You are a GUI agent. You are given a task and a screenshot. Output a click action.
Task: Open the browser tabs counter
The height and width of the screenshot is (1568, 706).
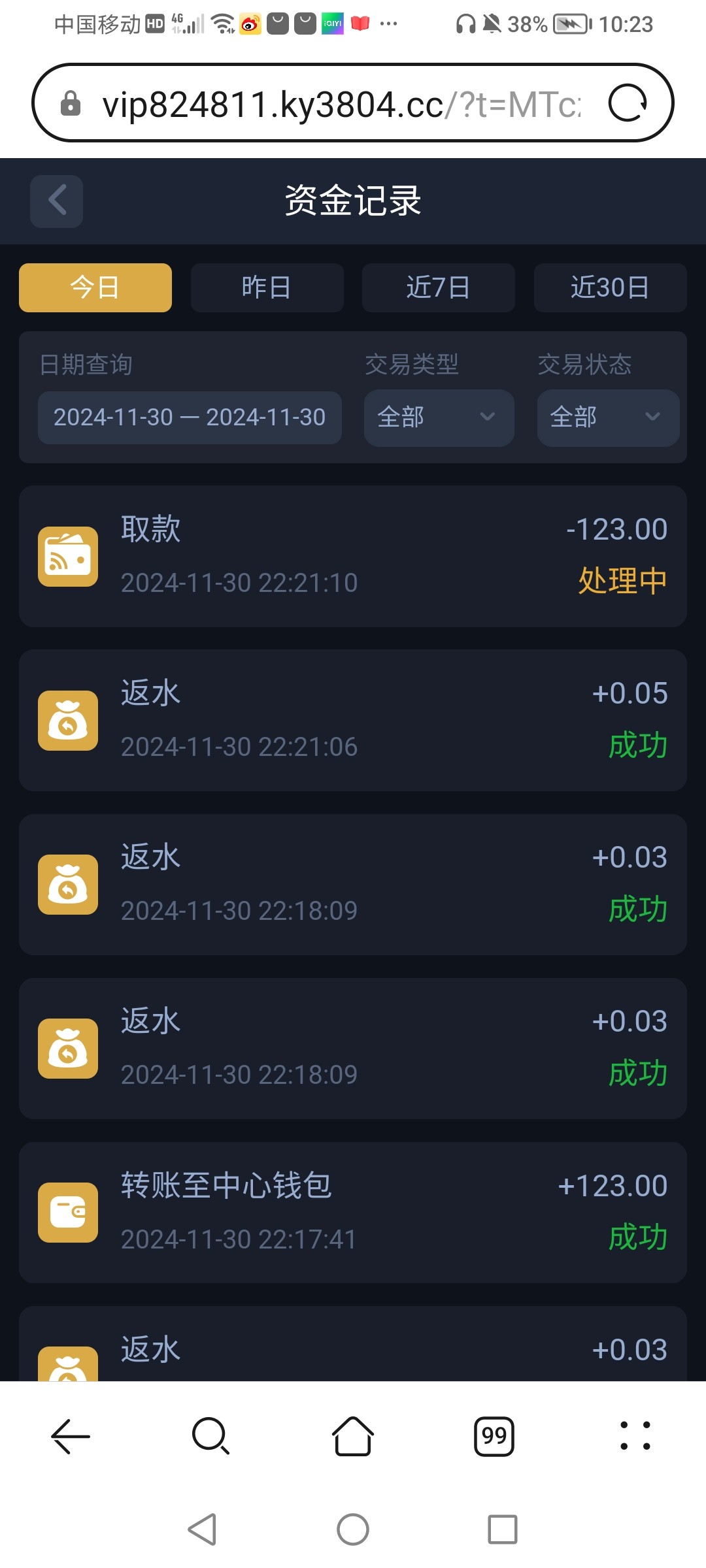point(494,1436)
